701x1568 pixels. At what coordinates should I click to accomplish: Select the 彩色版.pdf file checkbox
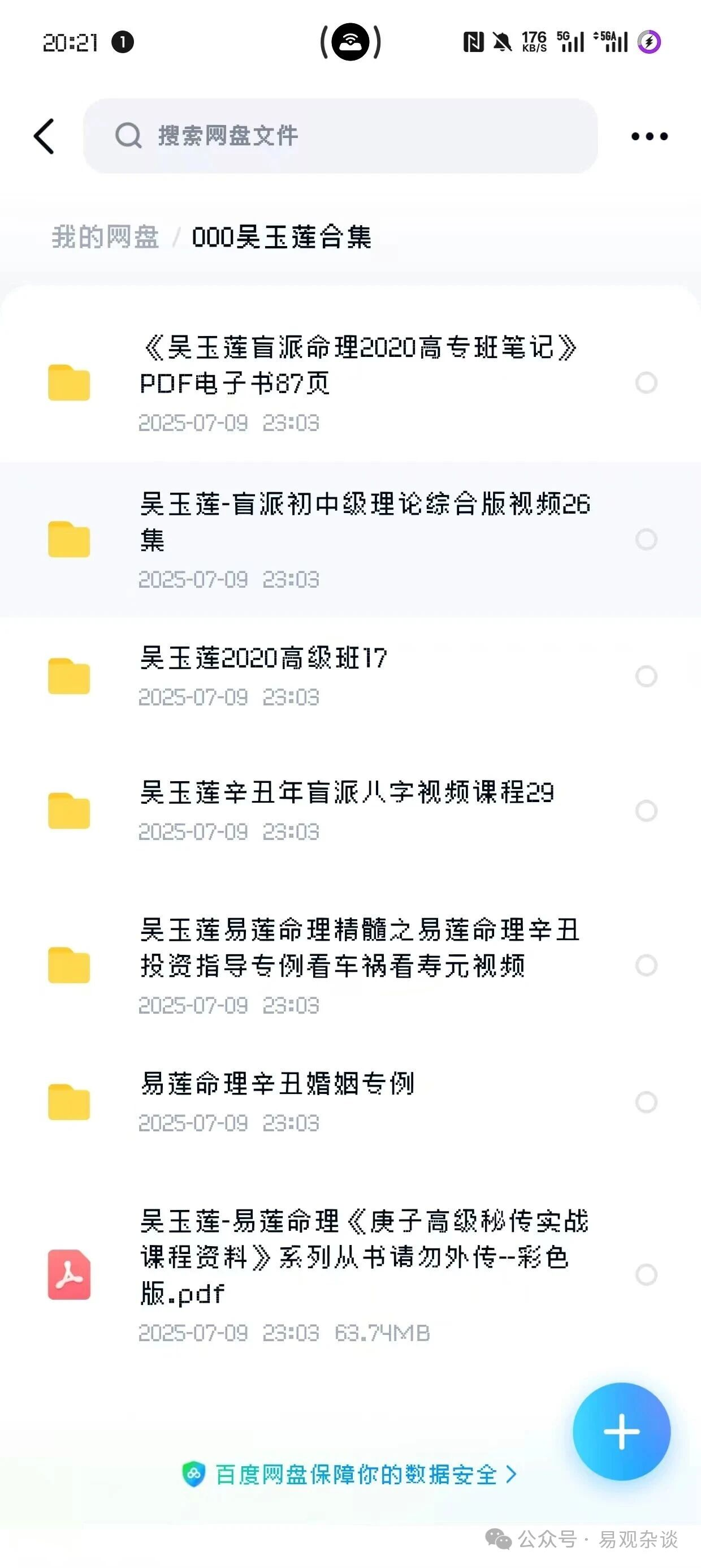point(646,1274)
